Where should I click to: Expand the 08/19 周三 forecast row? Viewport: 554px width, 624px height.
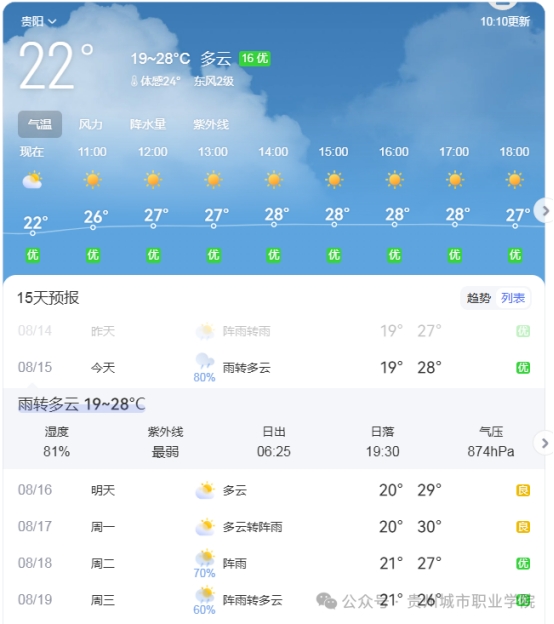(274, 600)
